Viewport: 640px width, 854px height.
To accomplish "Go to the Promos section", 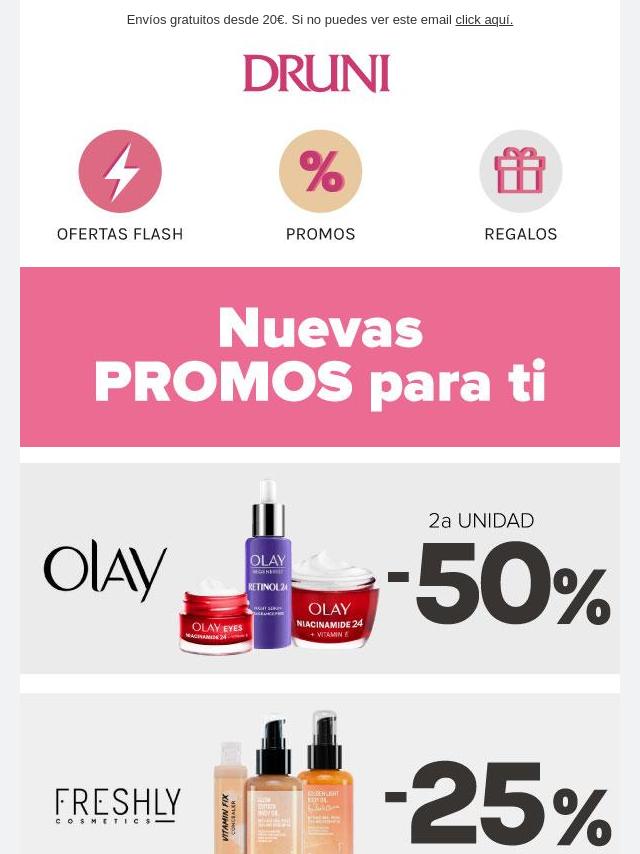I will 320,186.
